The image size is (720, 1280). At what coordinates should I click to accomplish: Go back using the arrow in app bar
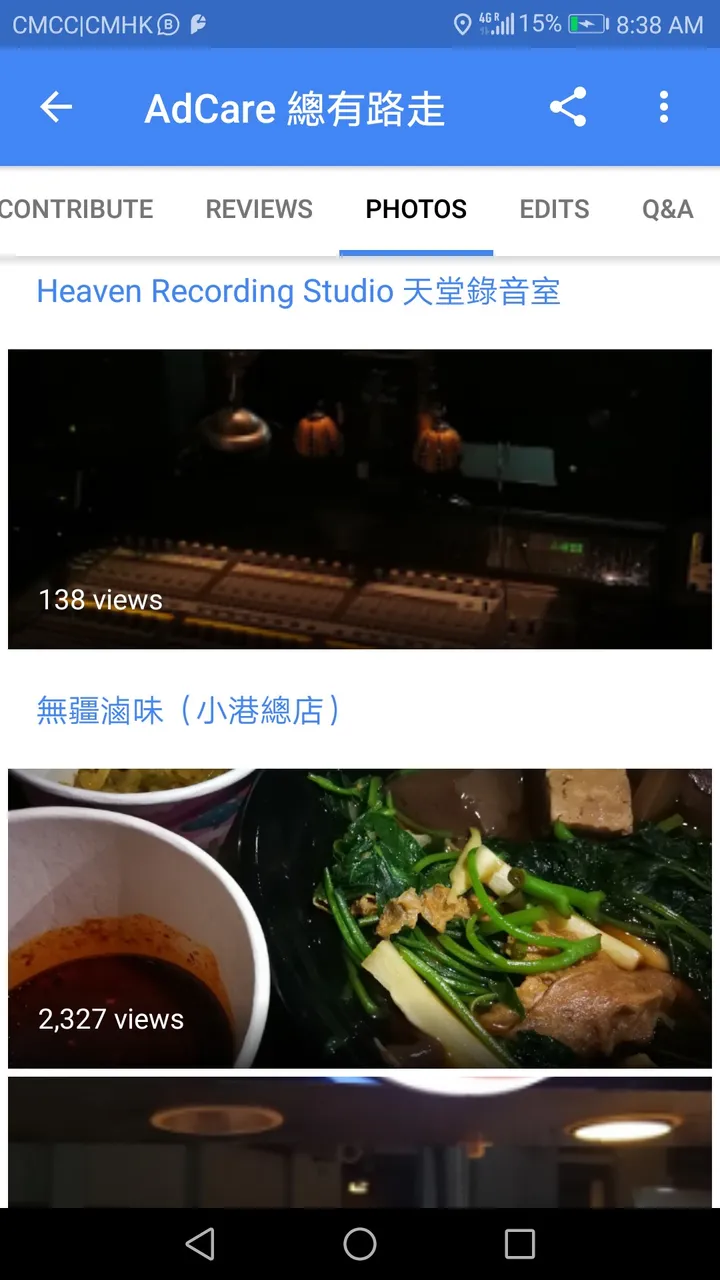(x=56, y=107)
